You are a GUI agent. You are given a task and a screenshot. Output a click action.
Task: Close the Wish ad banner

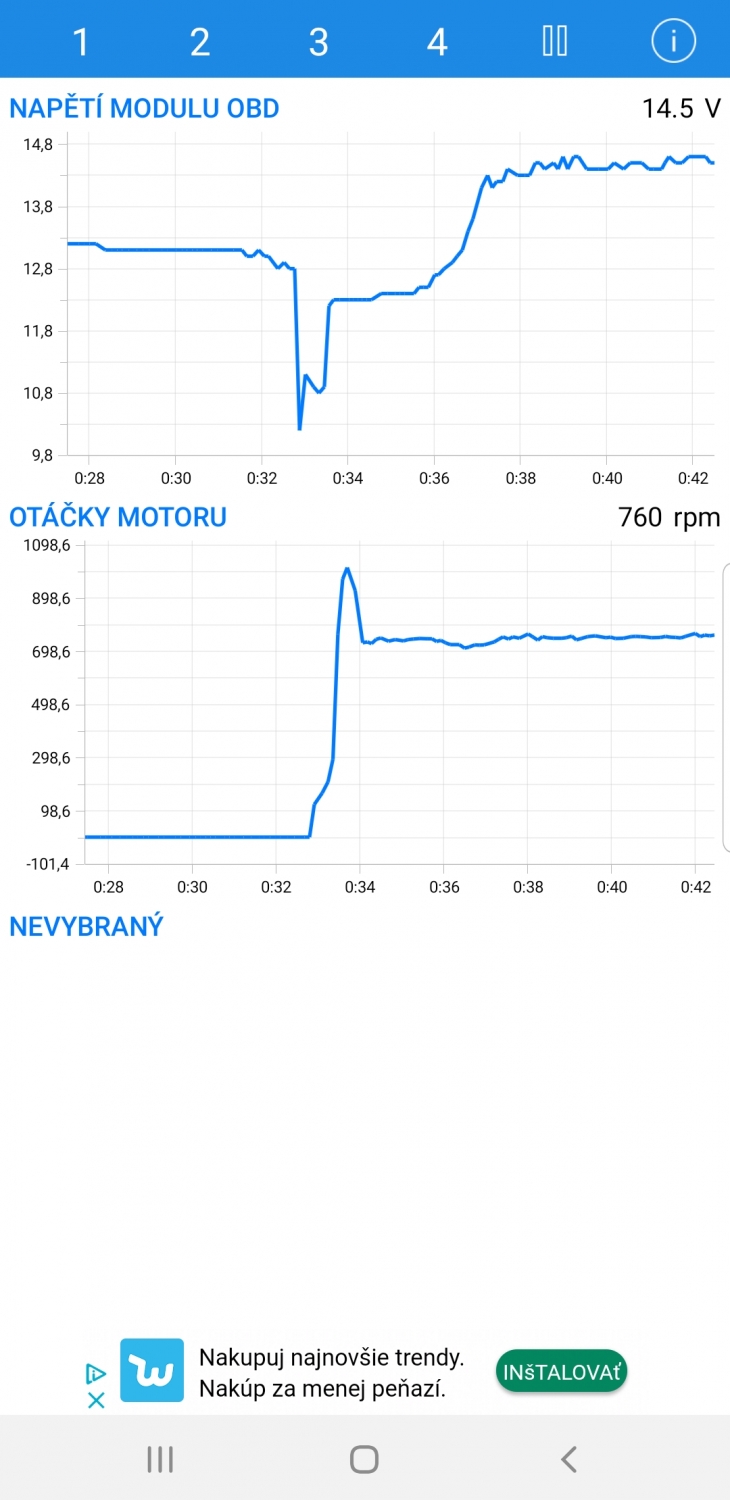pyautogui.click(x=96, y=1400)
